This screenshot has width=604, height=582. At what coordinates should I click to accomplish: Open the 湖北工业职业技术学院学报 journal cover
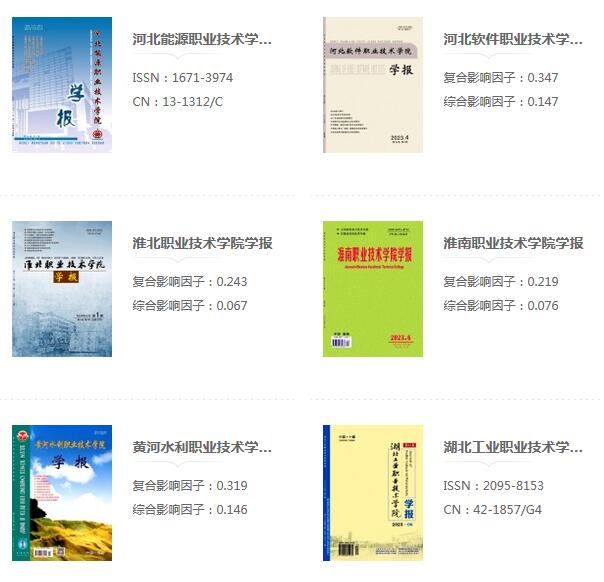point(372,493)
